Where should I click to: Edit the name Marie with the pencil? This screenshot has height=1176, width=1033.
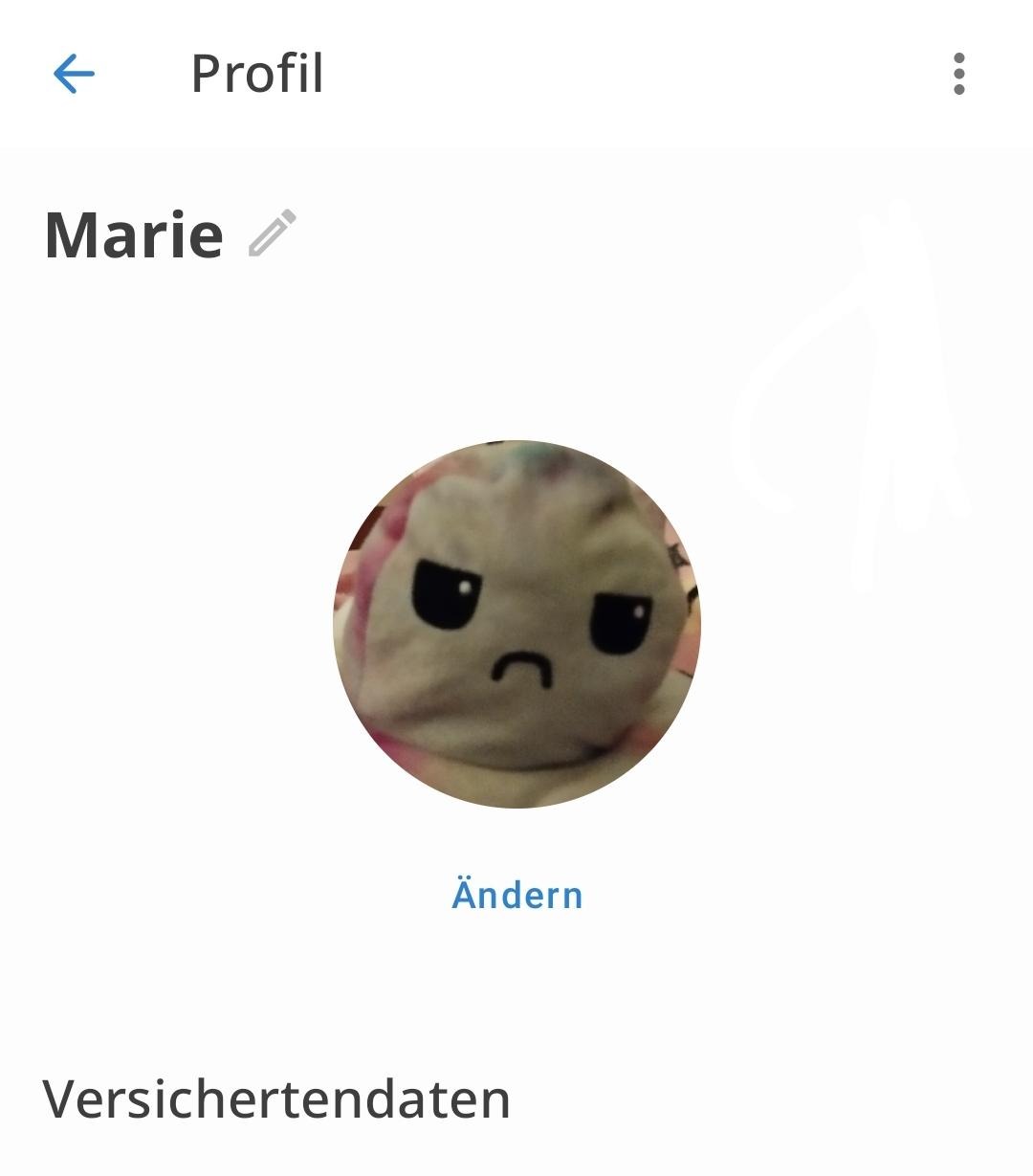[x=273, y=233]
